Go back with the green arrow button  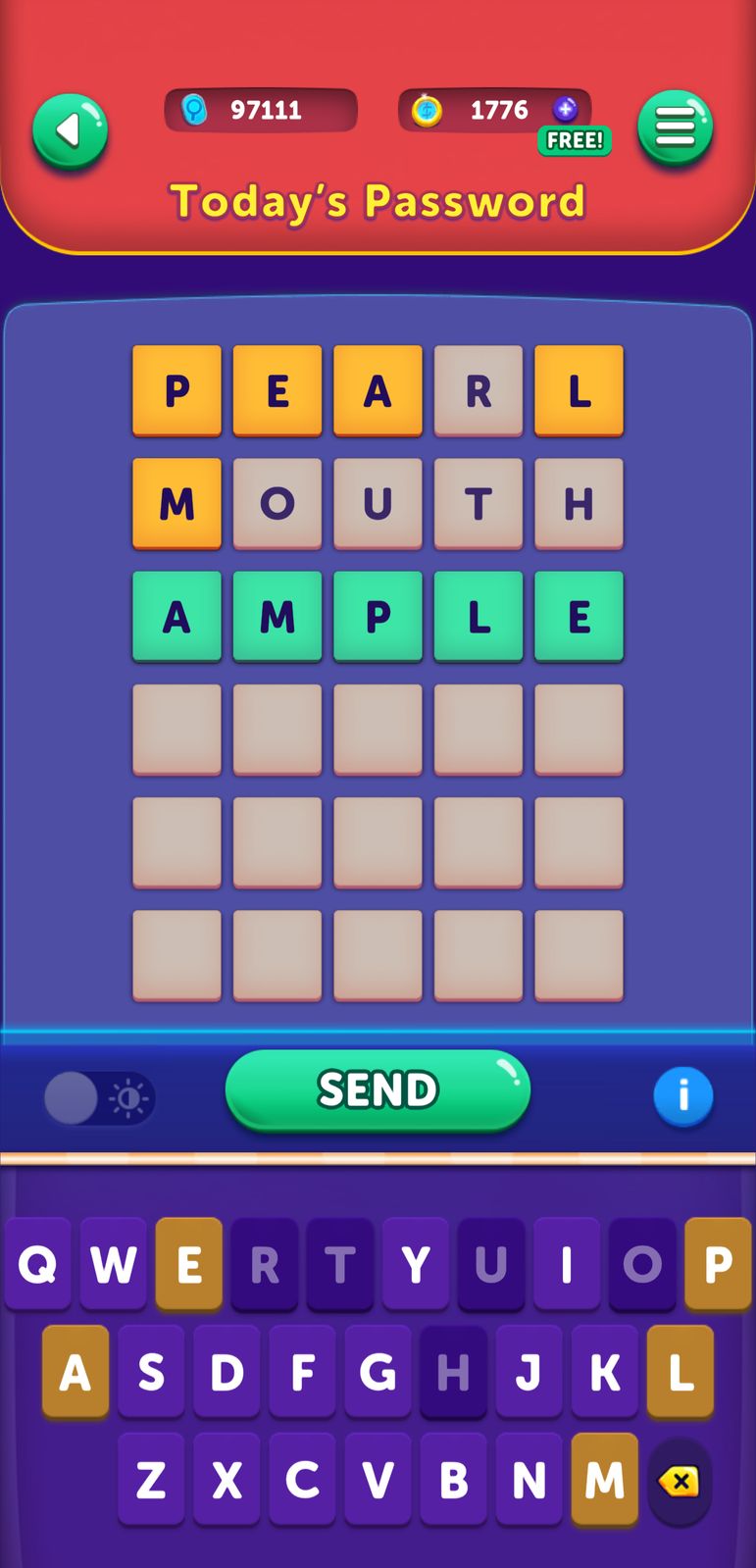[70, 130]
